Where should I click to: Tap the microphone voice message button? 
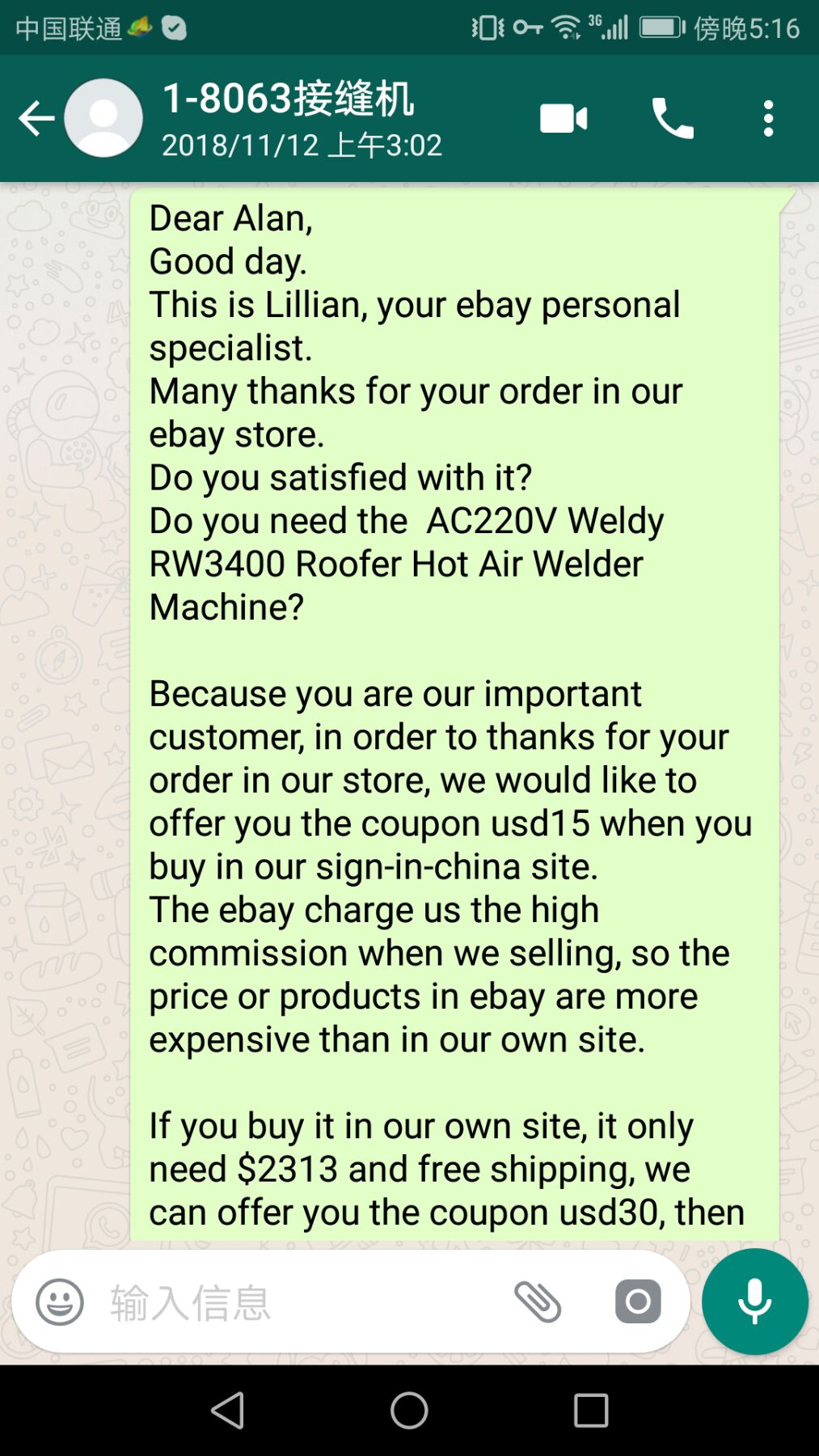click(x=754, y=1302)
